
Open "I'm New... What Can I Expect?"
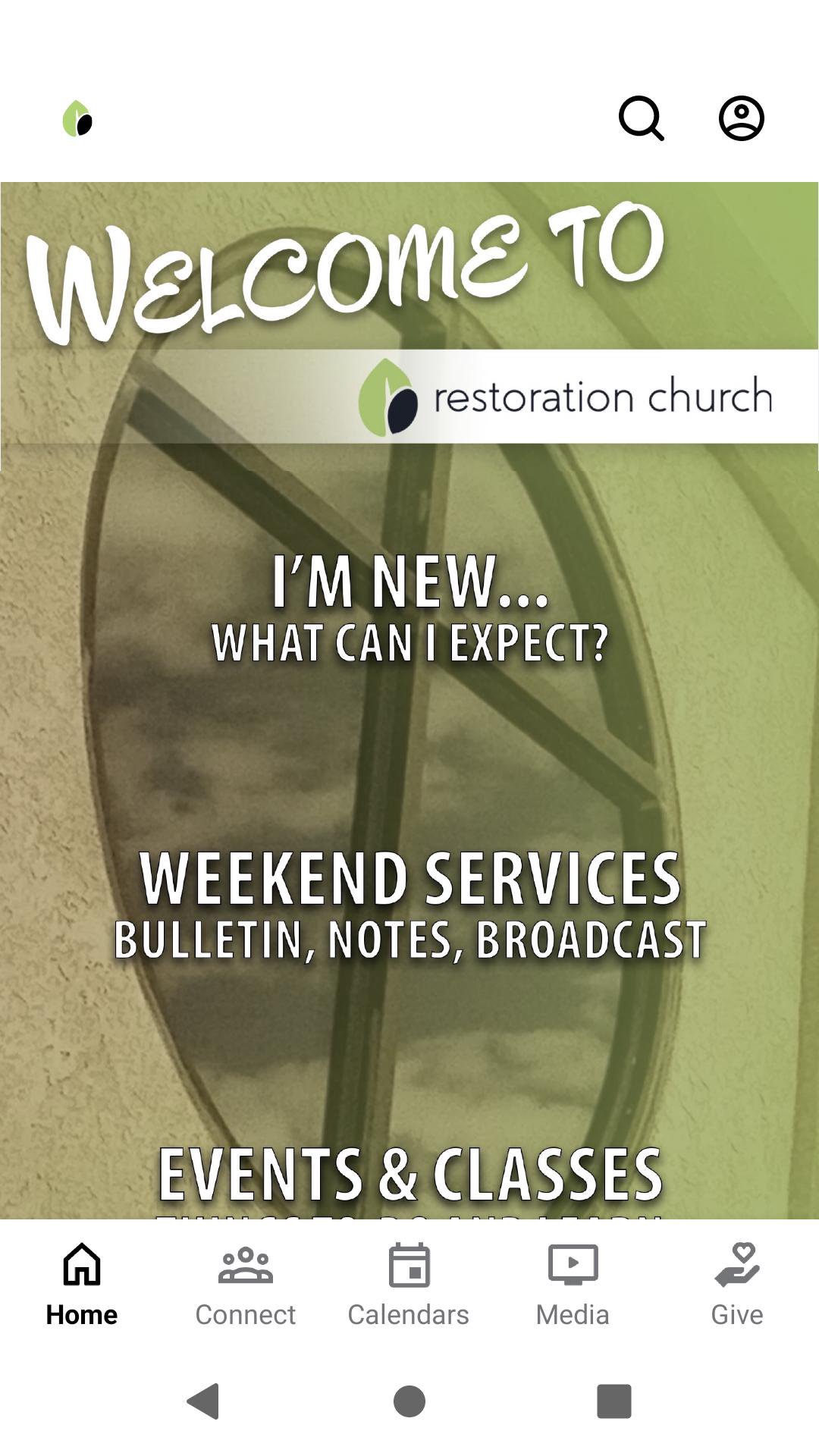click(409, 608)
